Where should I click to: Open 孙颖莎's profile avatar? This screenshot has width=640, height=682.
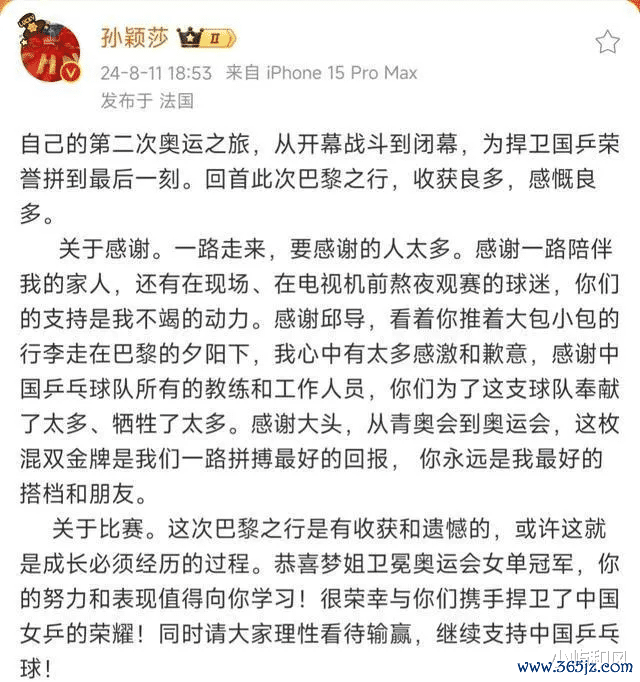[50, 55]
